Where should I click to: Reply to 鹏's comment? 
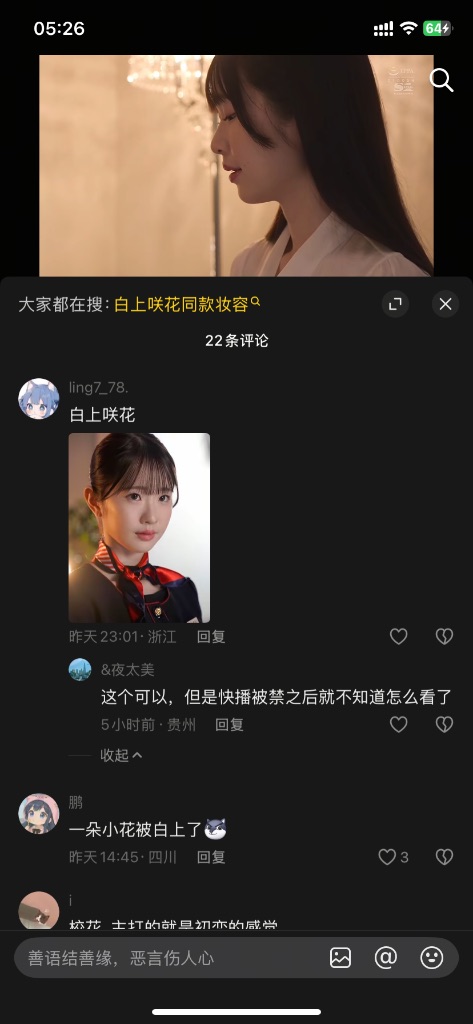click(211, 857)
